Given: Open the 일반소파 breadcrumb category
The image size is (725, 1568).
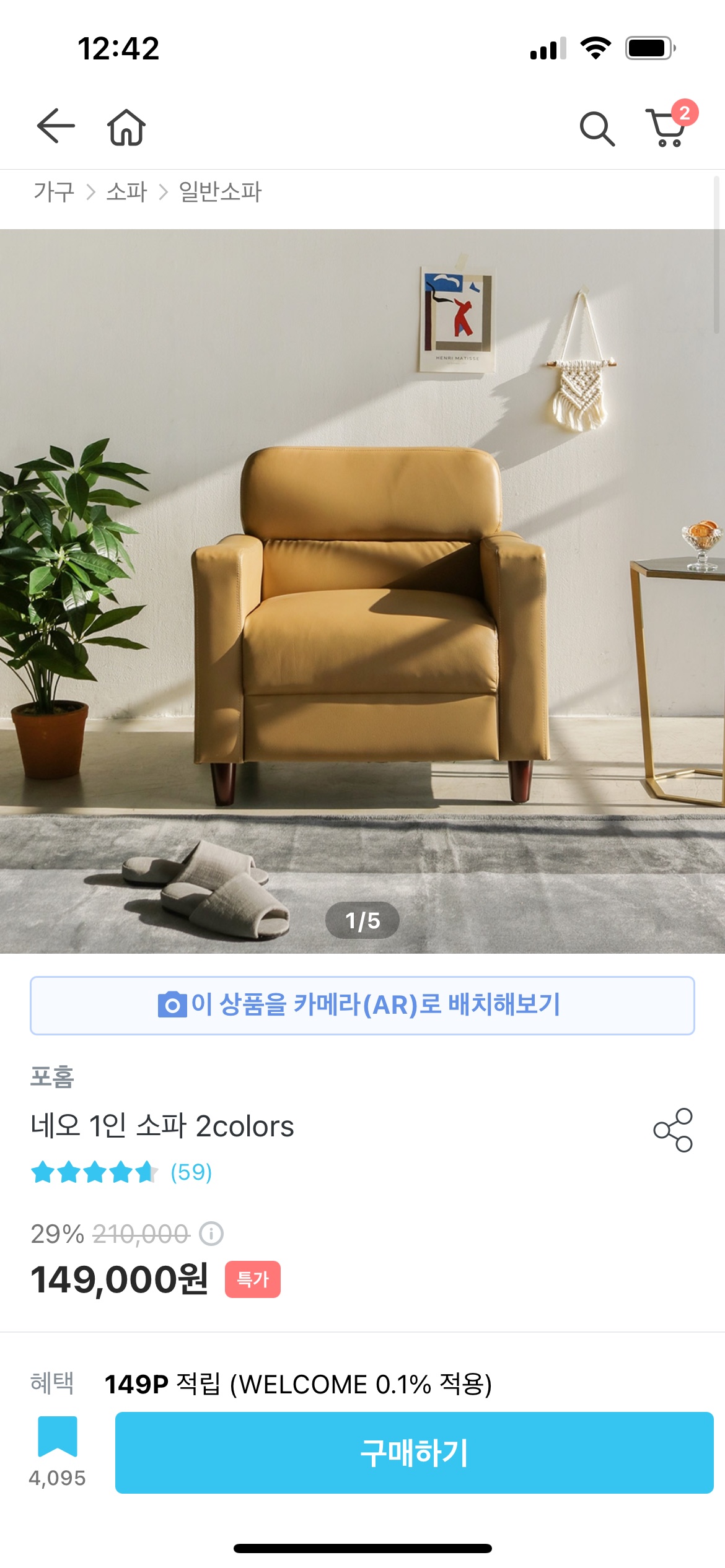Looking at the screenshot, I should click(220, 192).
